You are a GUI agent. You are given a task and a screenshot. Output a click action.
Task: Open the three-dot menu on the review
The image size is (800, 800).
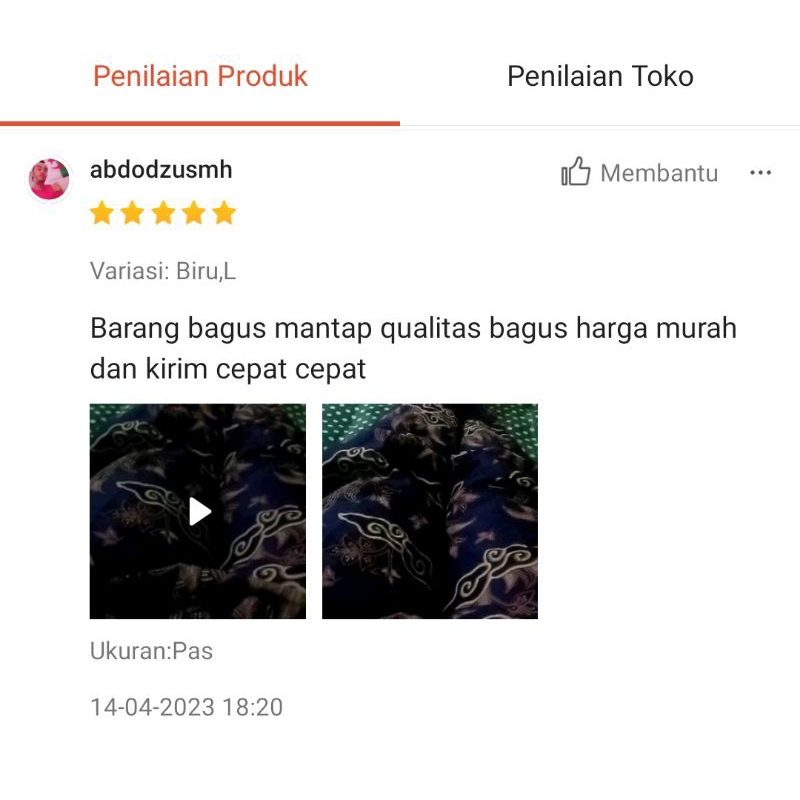760,172
